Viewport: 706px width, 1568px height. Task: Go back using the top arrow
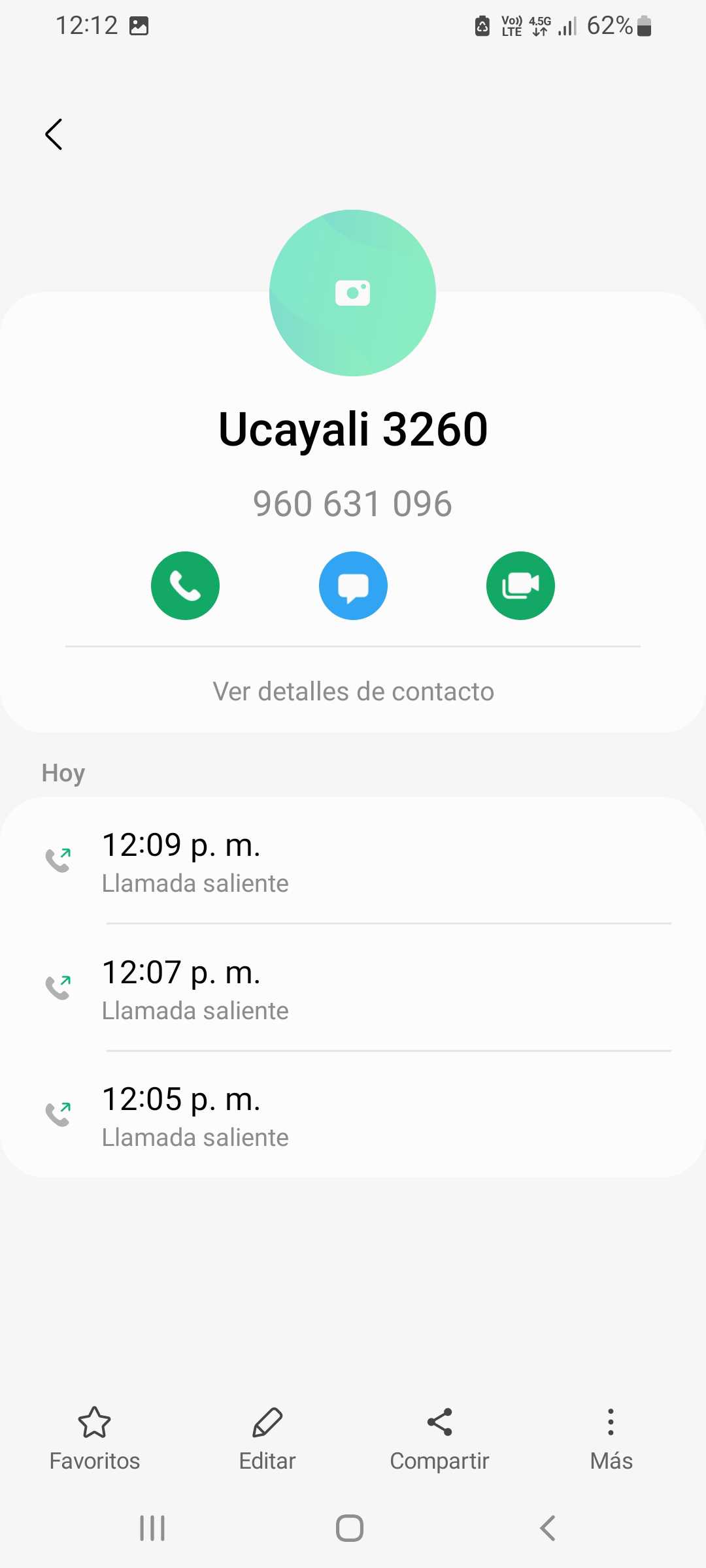tap(54, 135)
